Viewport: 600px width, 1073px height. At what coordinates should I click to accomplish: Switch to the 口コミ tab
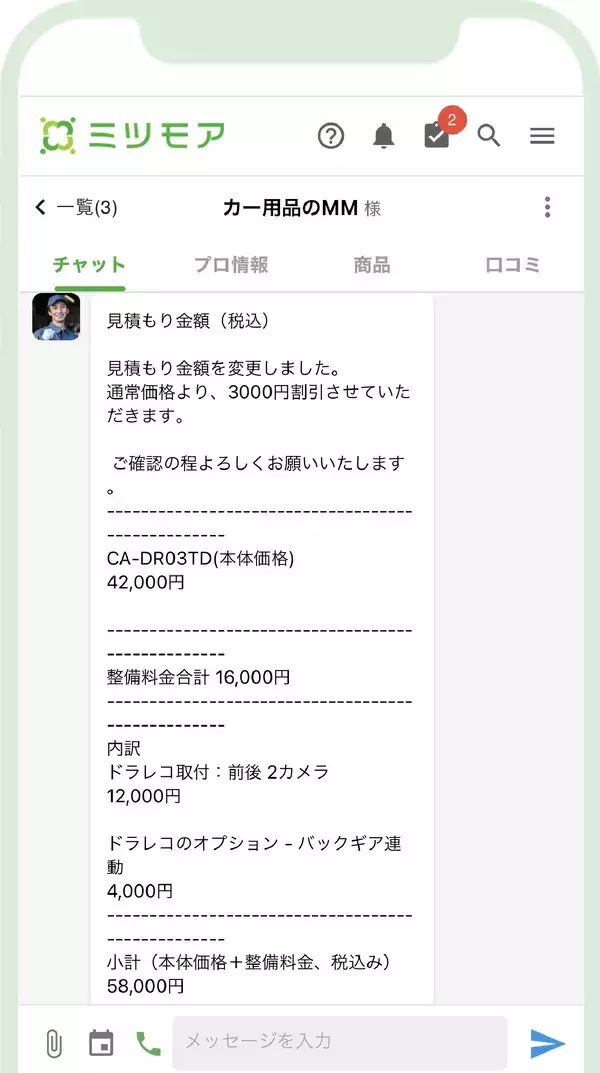[512, 265]
